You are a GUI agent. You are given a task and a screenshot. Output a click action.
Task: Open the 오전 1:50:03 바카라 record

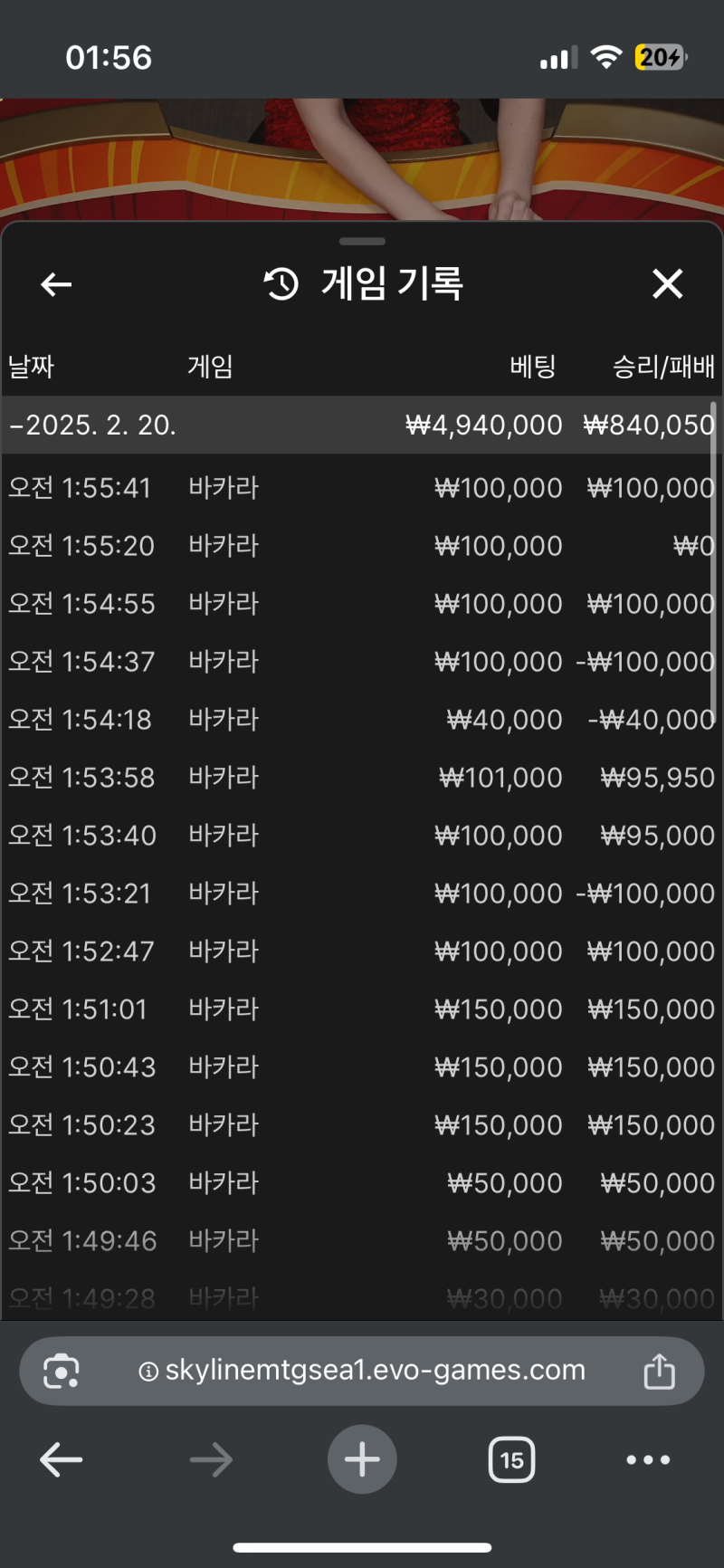(360, 1183)
